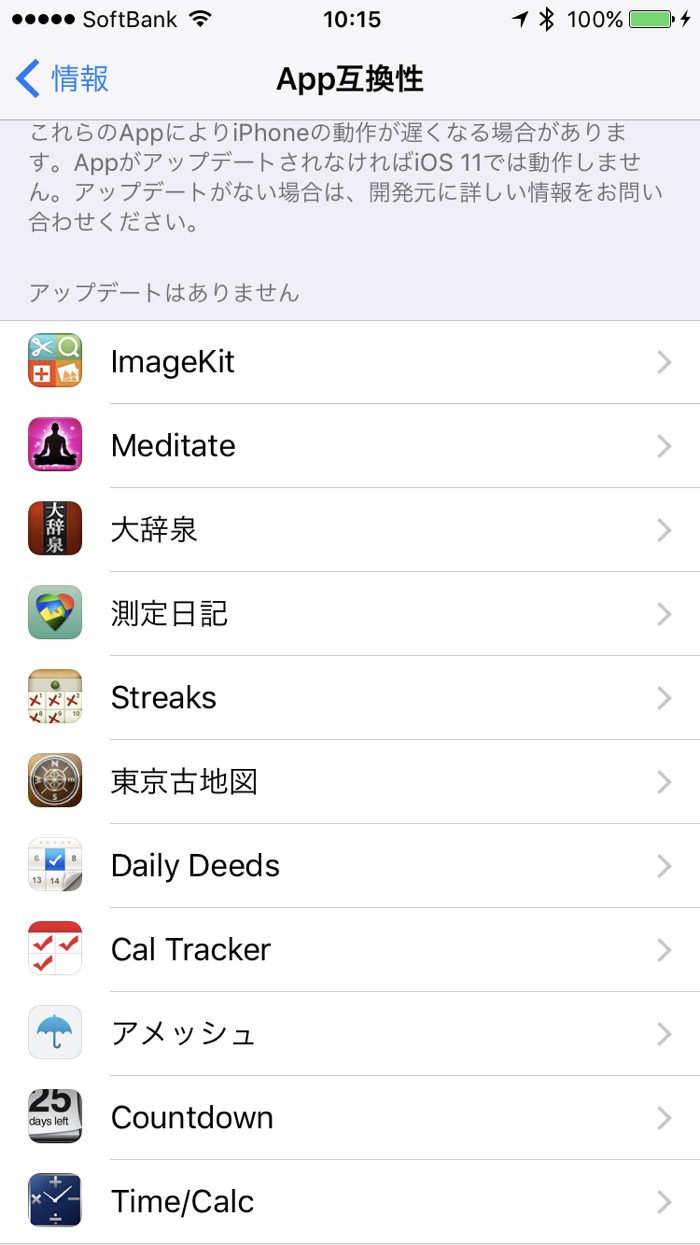Open Cal Tracker compatibility details
This screenshot has width=700, height=1245.
click(x=350, y=950)
